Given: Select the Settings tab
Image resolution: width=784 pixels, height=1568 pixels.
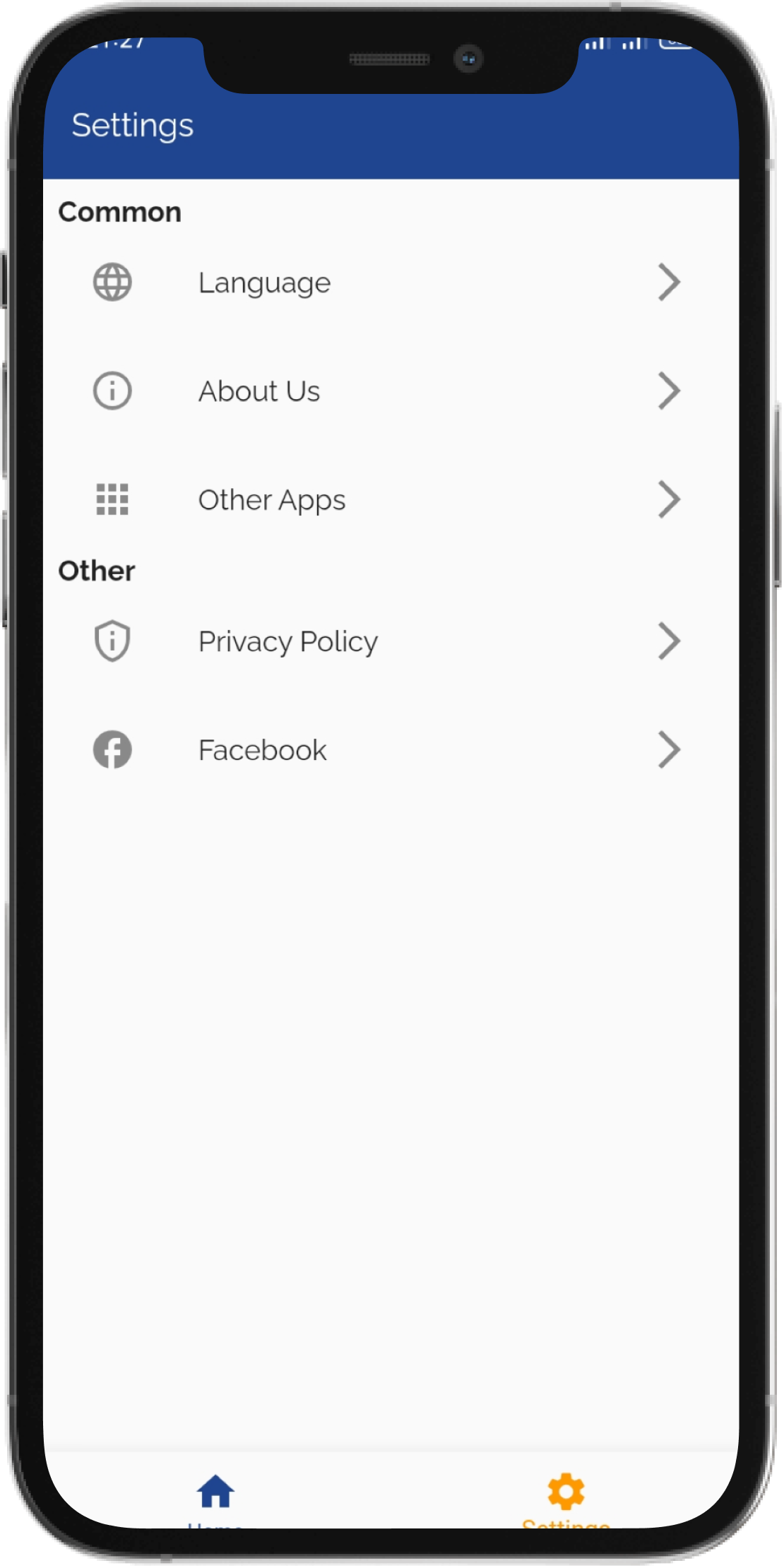Looking at the screenshot, I should click(565, 1496).
